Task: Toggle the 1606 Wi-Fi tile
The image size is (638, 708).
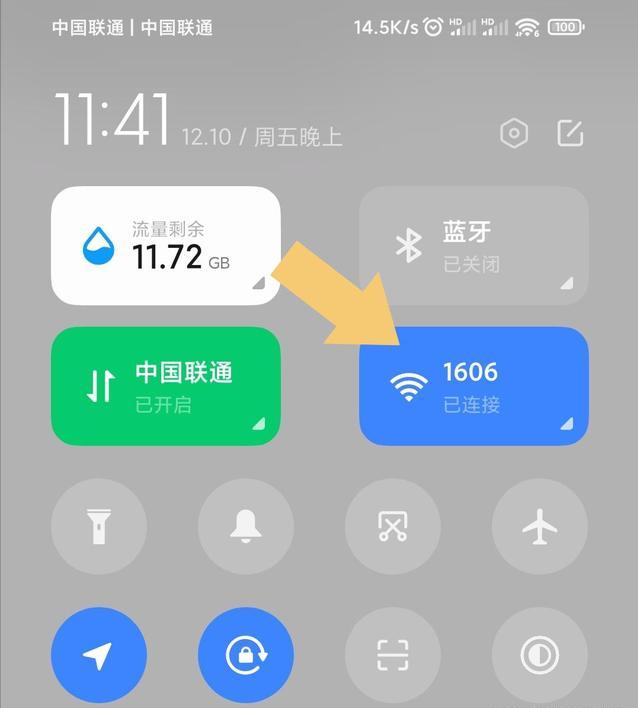Action: tap(474, 386)
